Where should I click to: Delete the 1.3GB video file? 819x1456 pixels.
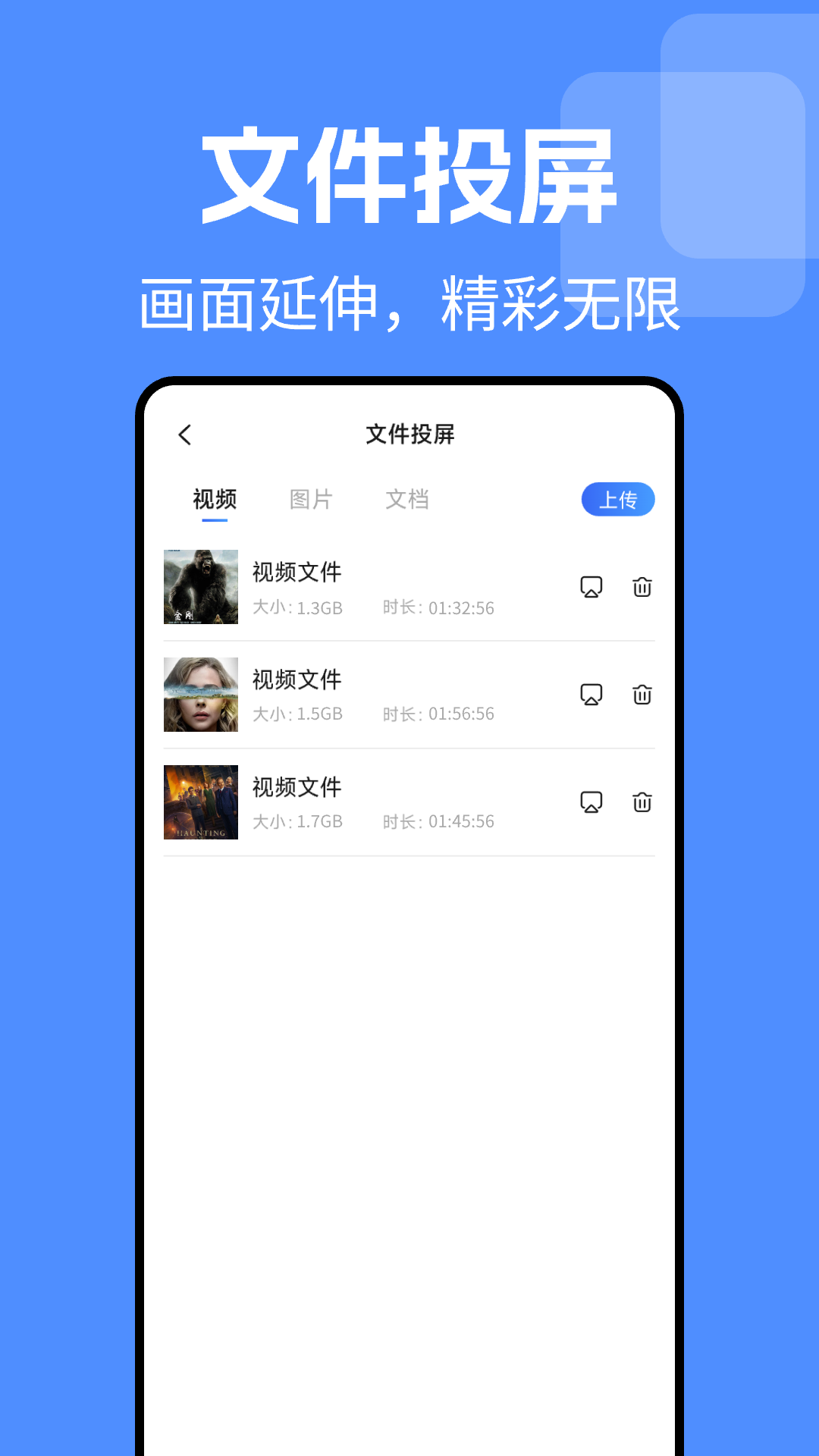point(642,587)
